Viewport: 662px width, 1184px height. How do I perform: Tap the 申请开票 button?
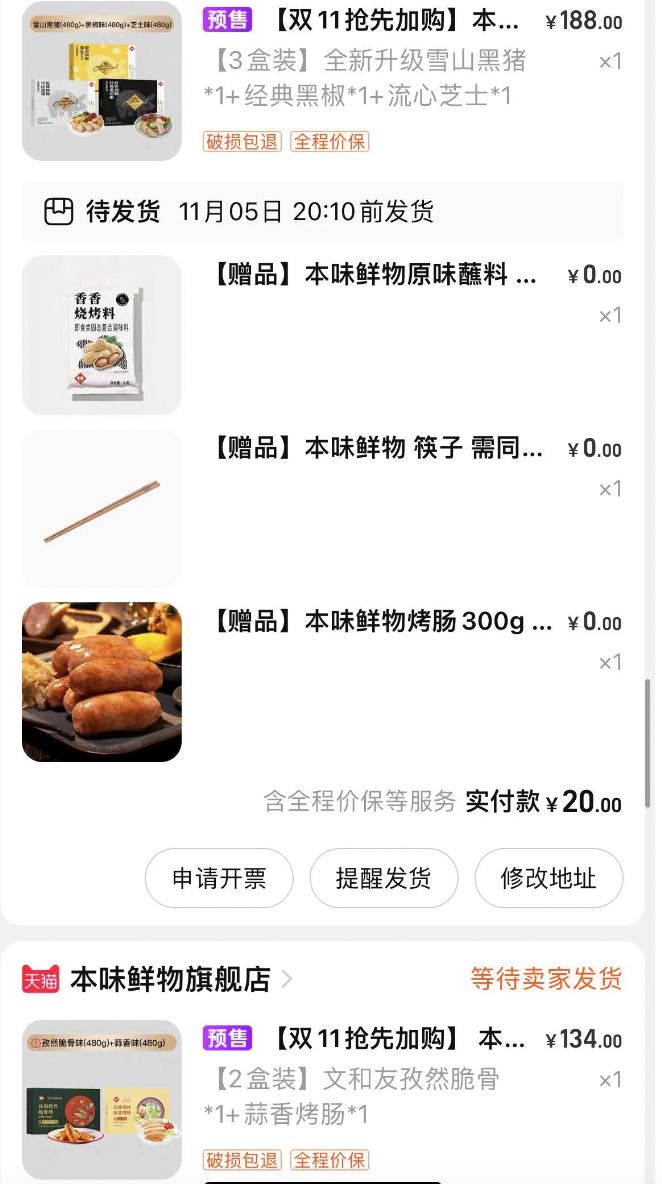219,879
